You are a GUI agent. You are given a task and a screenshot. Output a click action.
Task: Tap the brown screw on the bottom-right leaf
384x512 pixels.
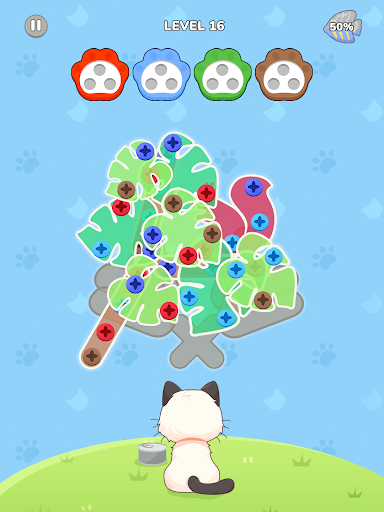[x=263, y=300]
